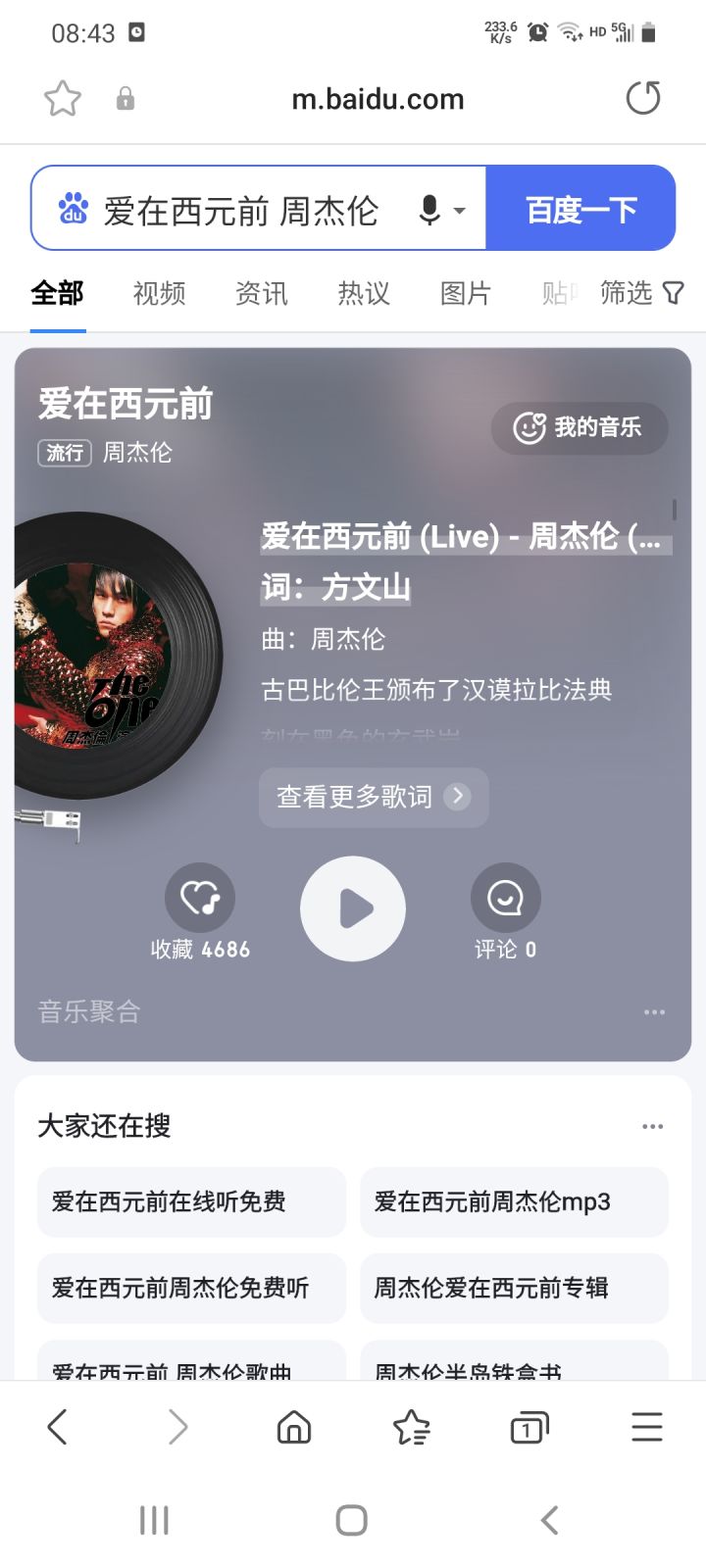This screenshot has width=706, height=1568.
Task: Open the more options dots beside 音乐聚合
Action: click(x=654, y=1012)
